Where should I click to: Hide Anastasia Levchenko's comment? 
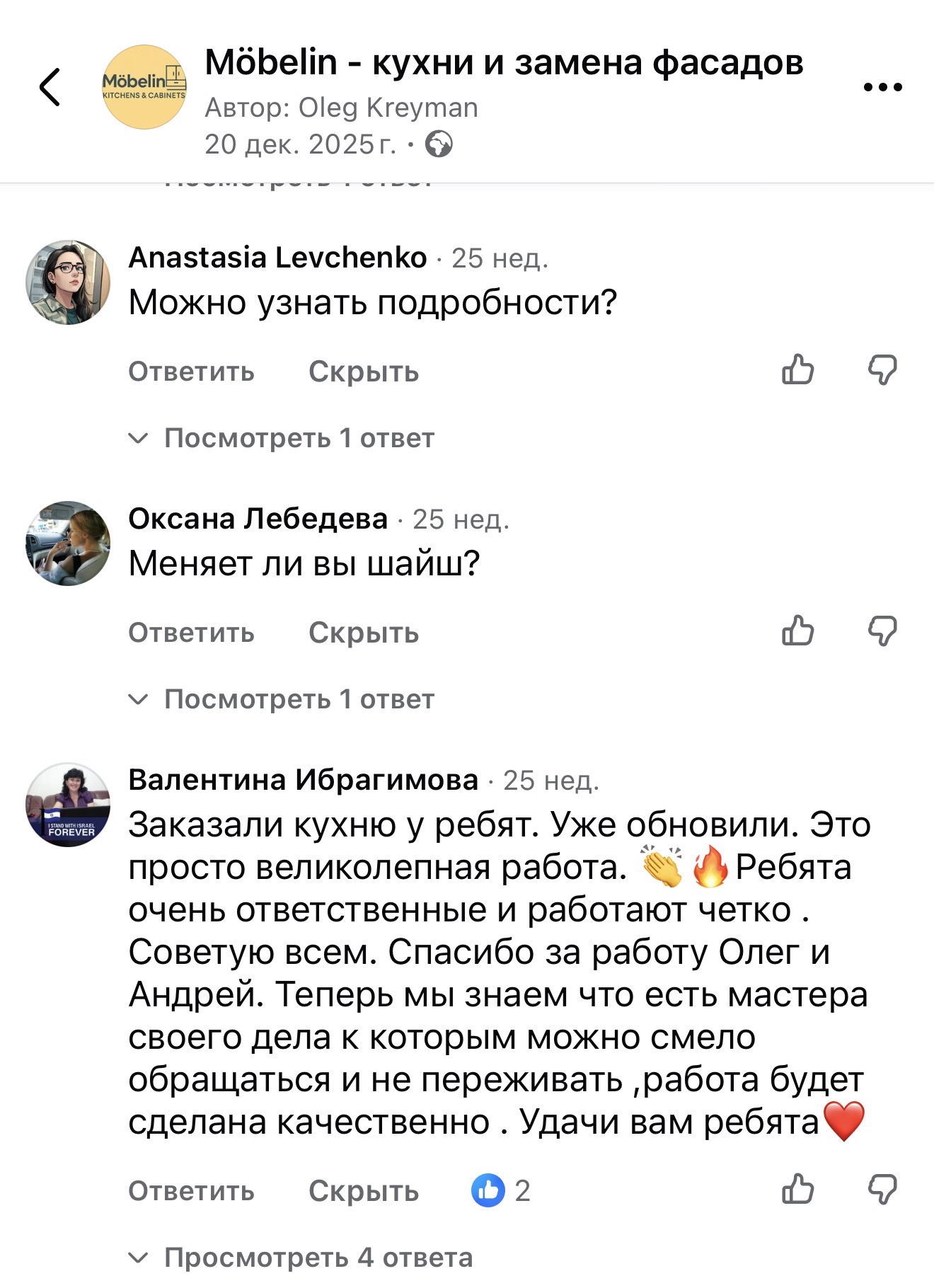[364, 372]
